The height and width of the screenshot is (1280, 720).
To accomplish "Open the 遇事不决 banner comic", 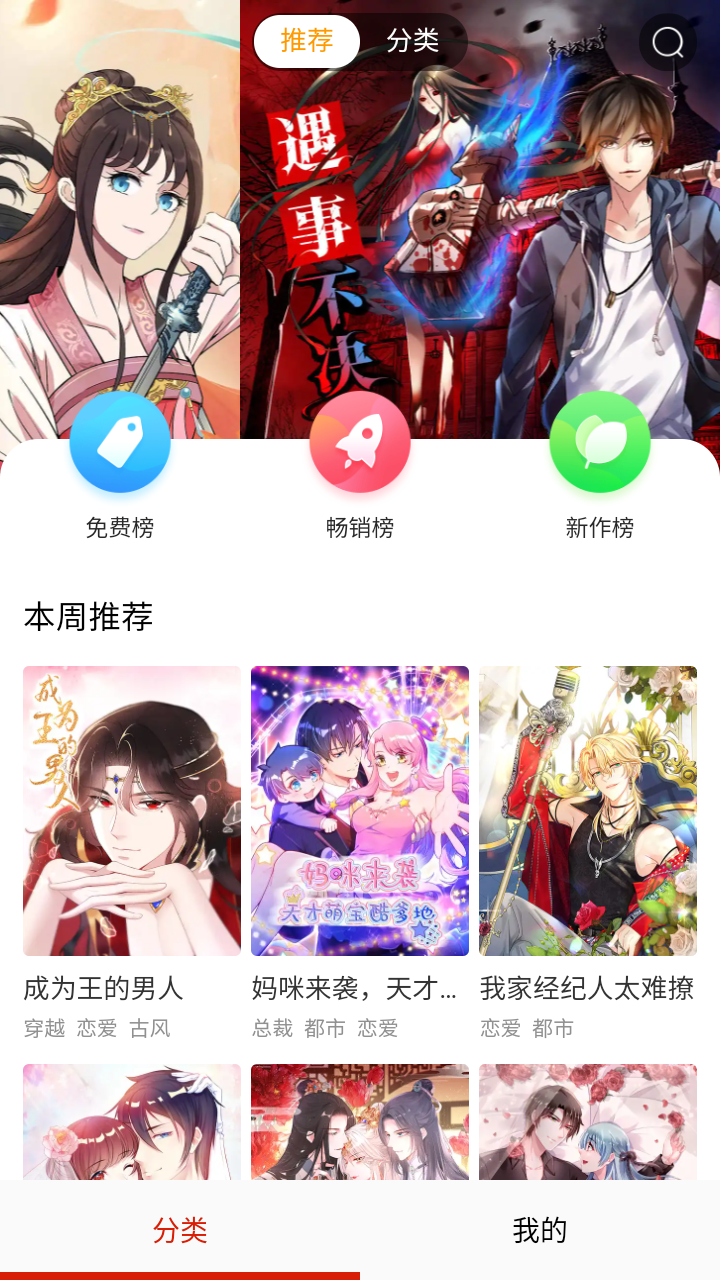I will [480, 220].
